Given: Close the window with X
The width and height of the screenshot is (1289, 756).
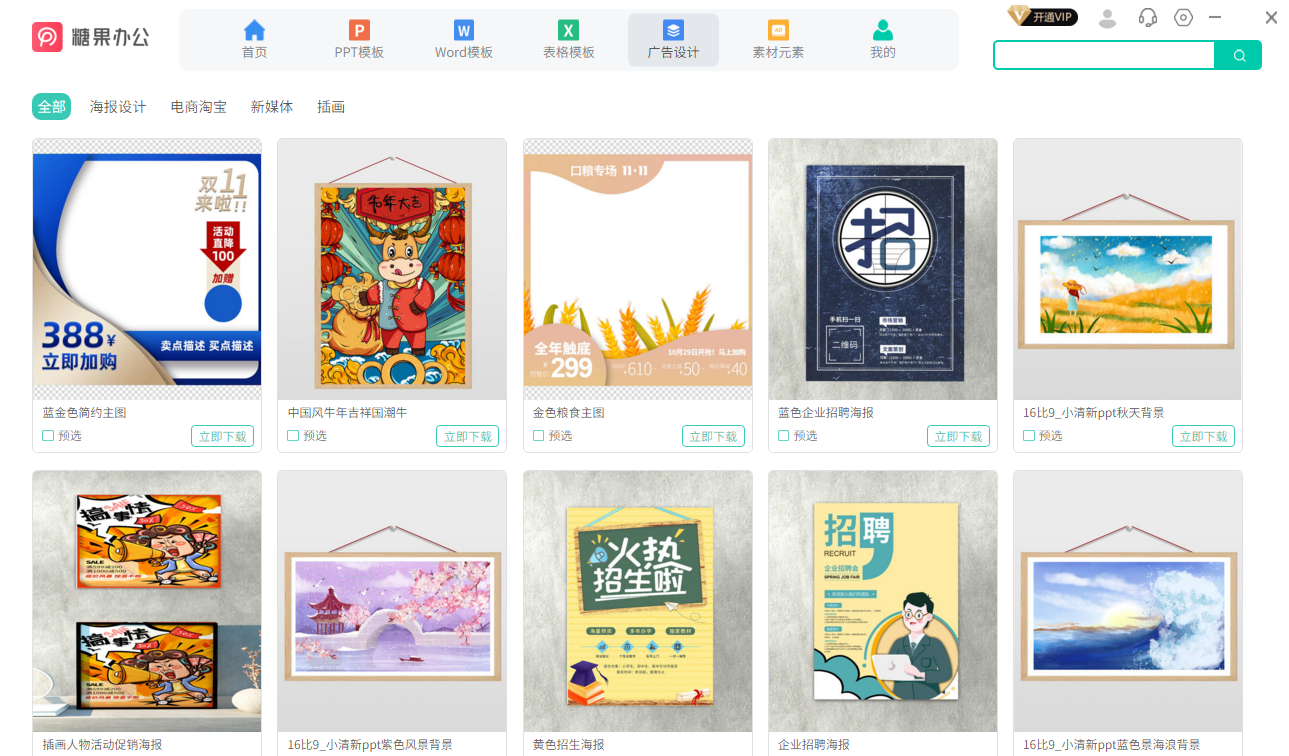Looking at the screenshot, I should [1271, 17].
